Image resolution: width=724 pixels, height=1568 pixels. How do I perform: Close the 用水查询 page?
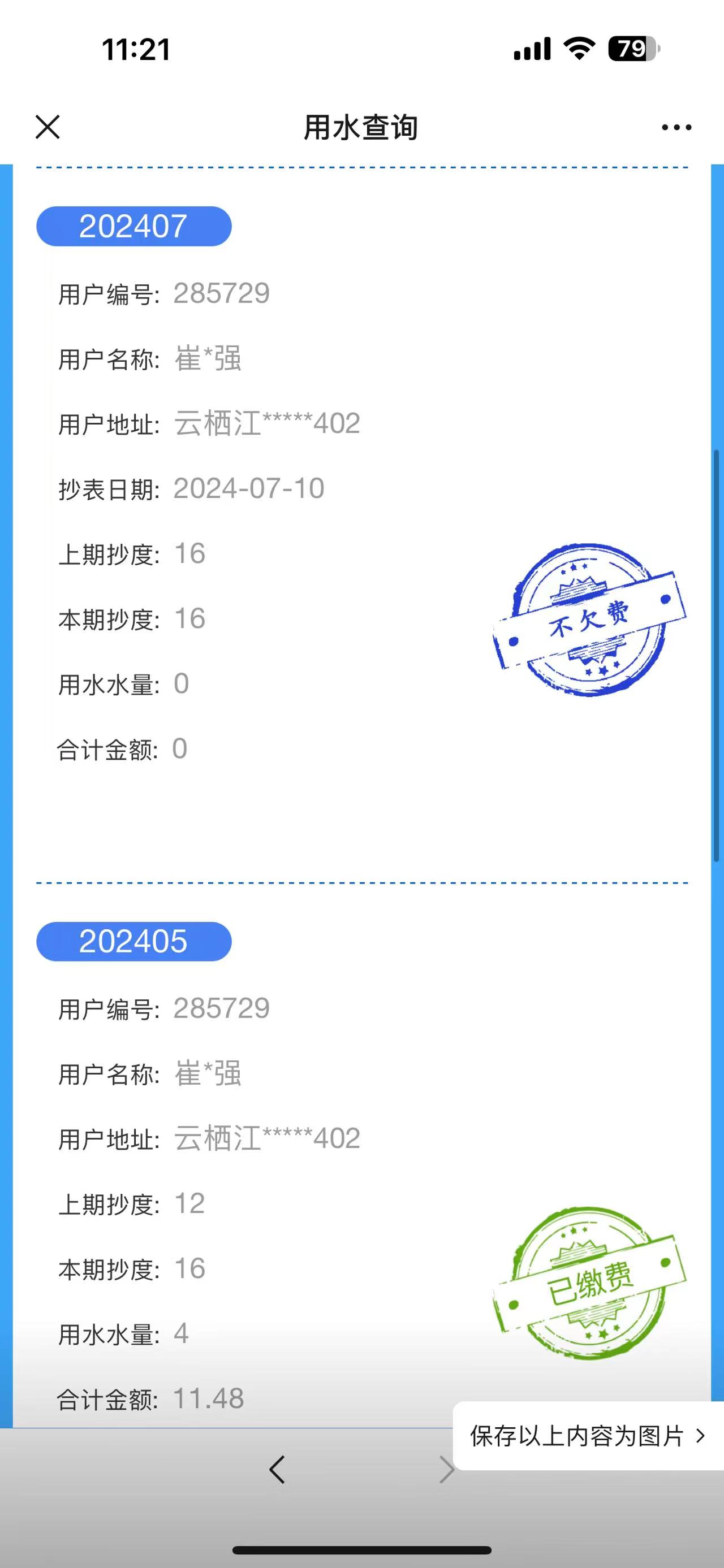click(x=48, y=127)
